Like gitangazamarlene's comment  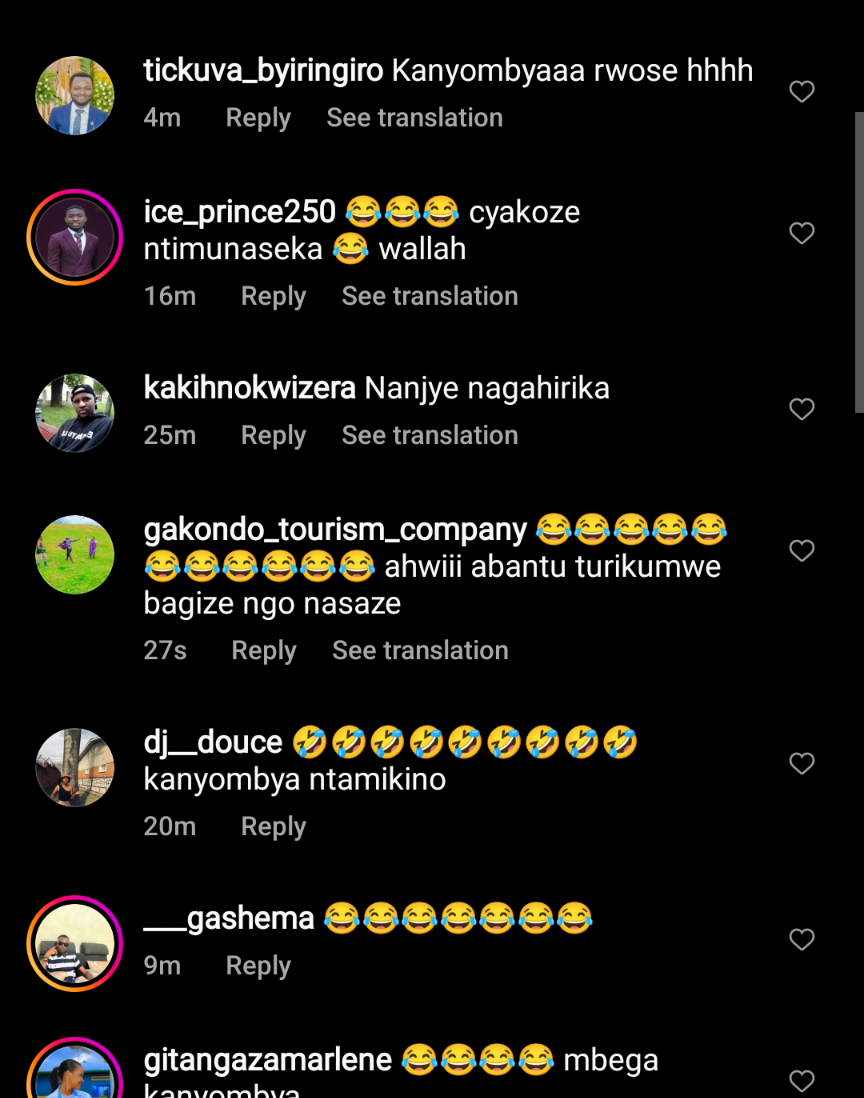802,1081
